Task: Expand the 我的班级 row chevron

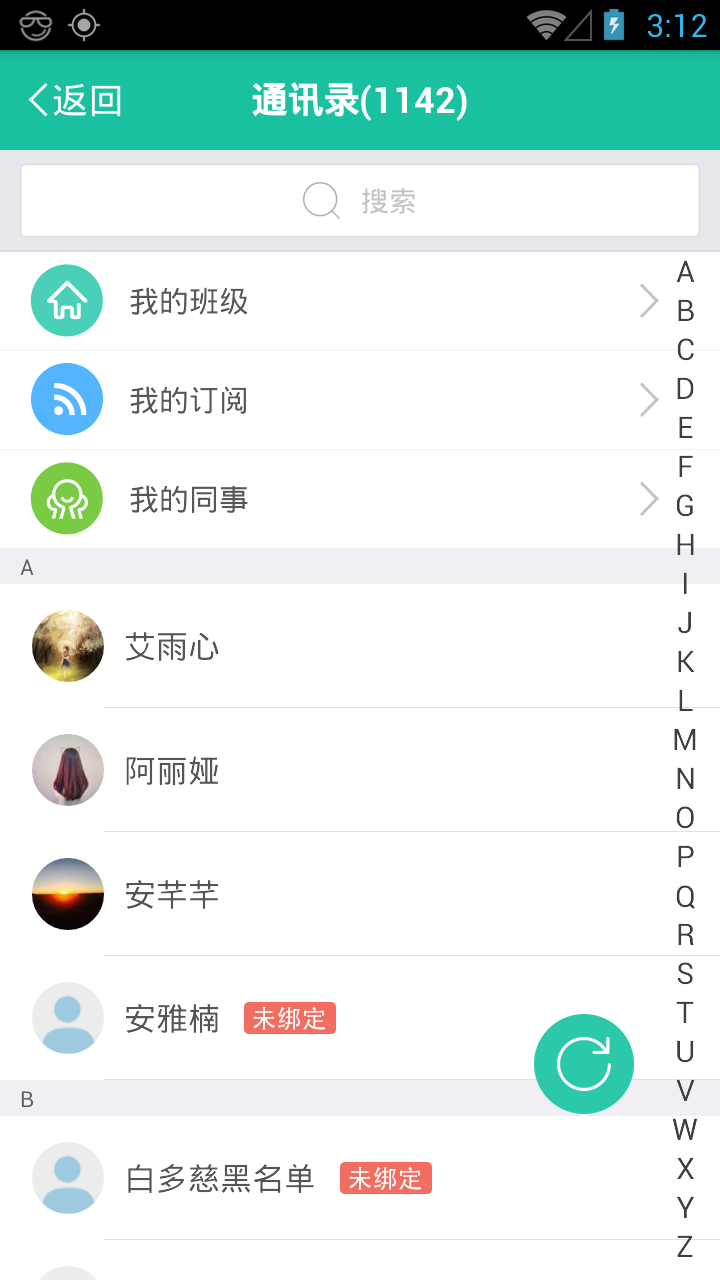Action: 648,299
